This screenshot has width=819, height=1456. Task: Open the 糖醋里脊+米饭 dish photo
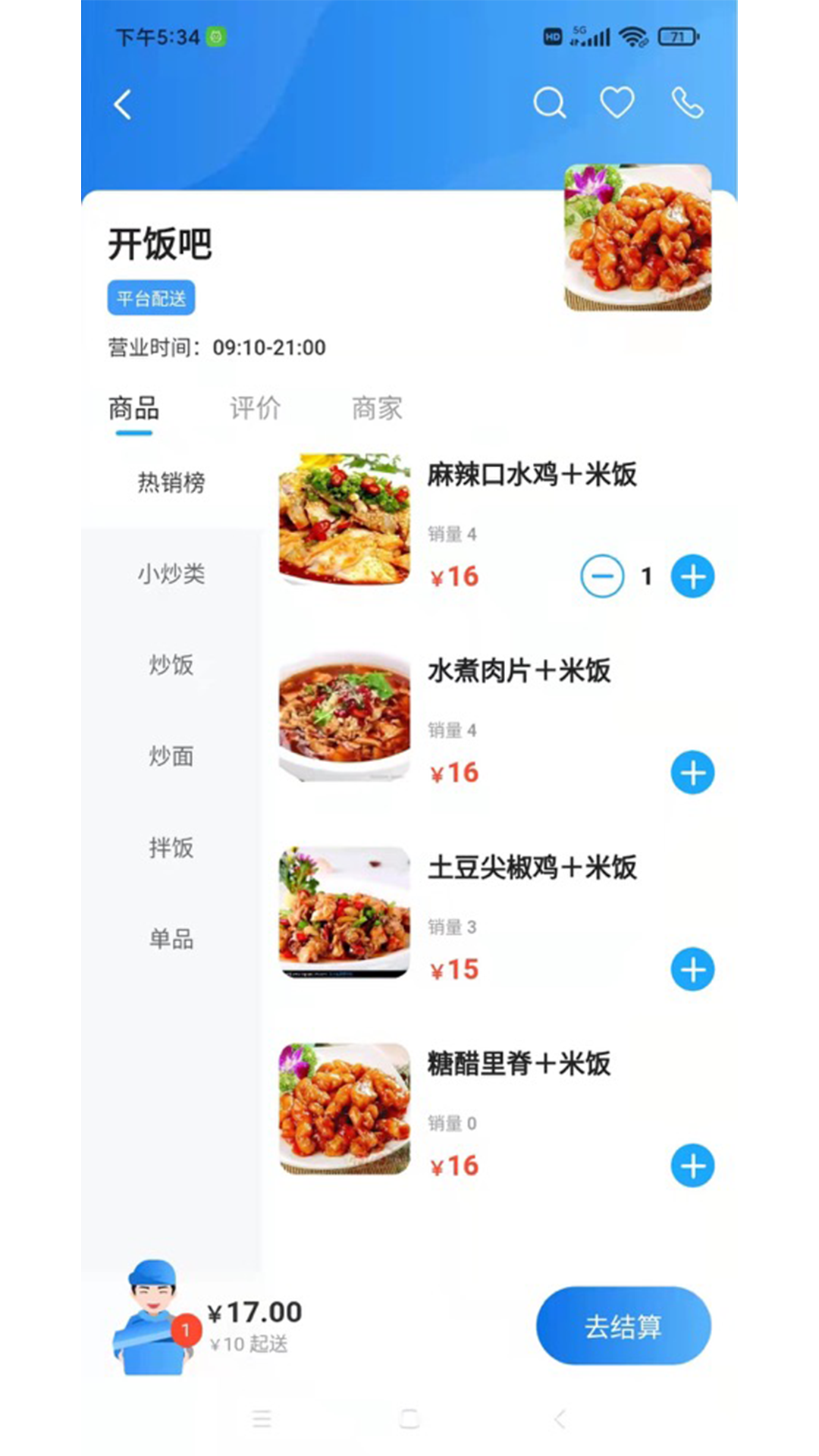coord(344,1109)
